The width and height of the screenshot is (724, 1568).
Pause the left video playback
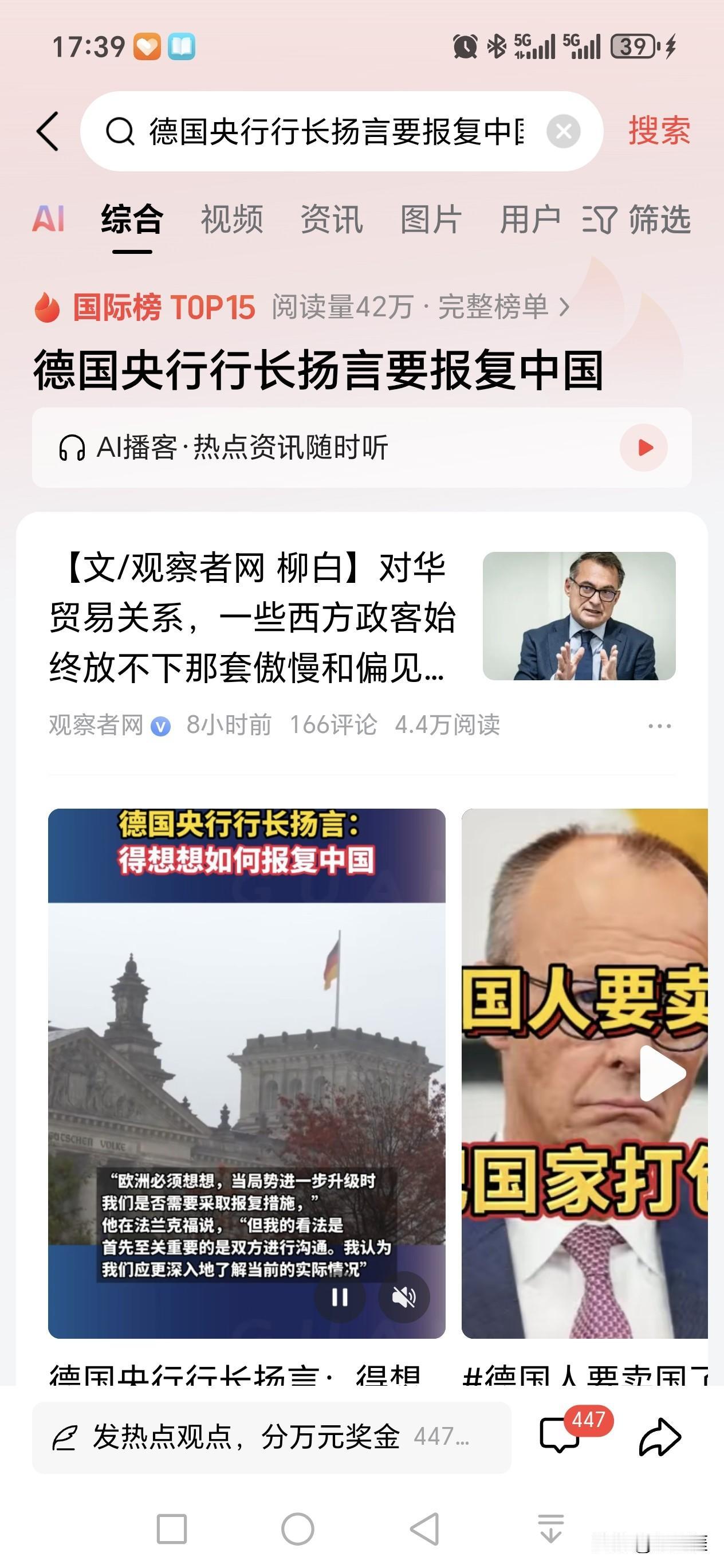(341, 1297)
